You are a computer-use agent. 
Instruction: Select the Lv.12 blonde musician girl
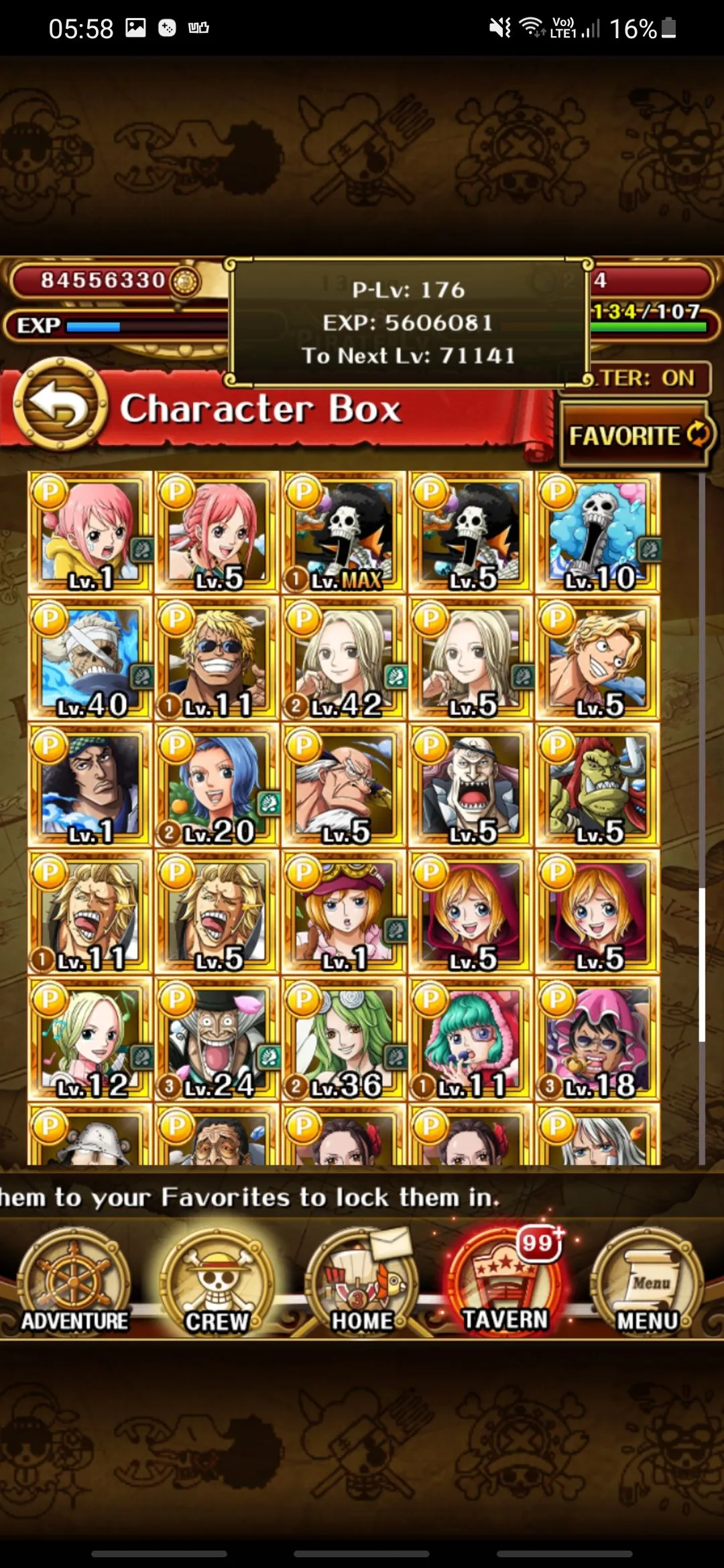coord(90,1039)
